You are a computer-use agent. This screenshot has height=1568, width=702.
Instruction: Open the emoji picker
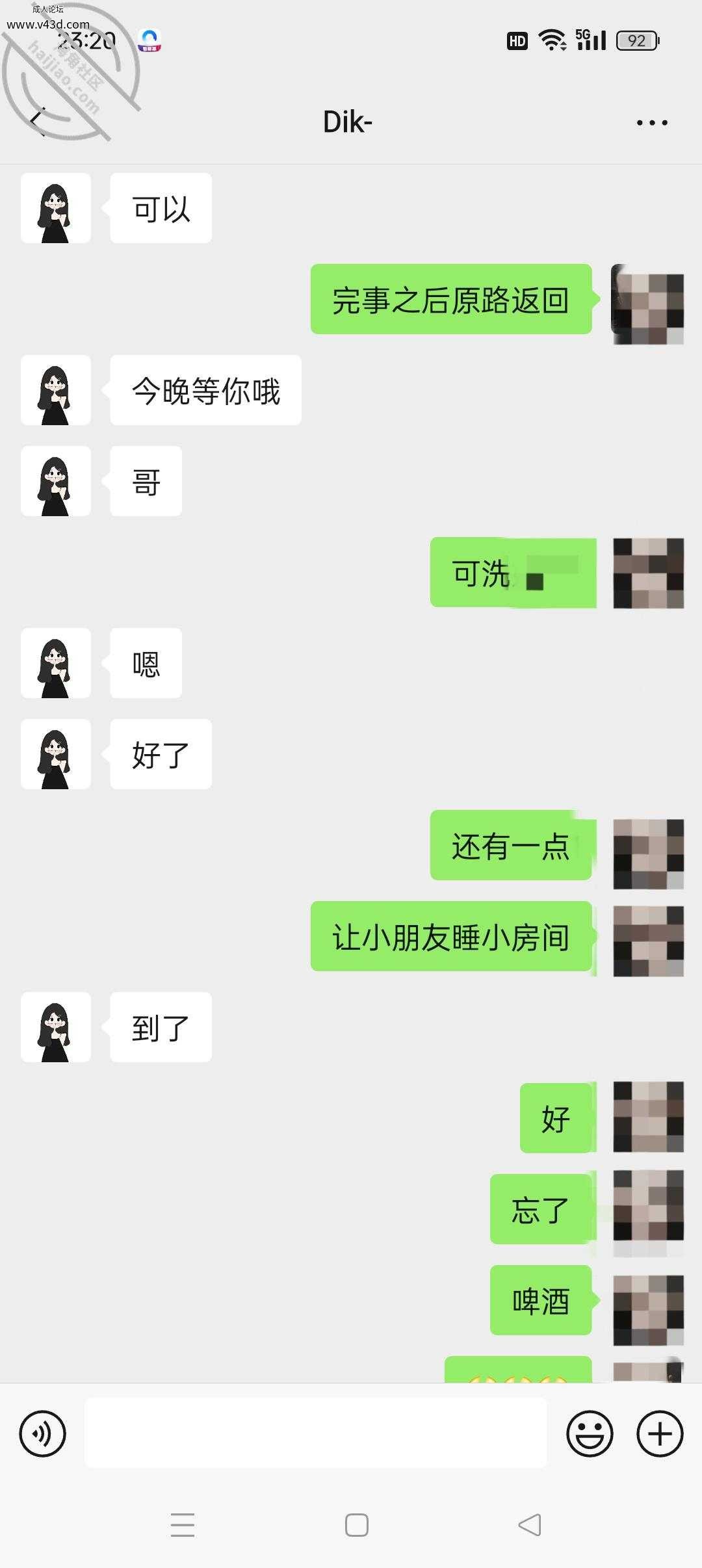[590, 1433]
